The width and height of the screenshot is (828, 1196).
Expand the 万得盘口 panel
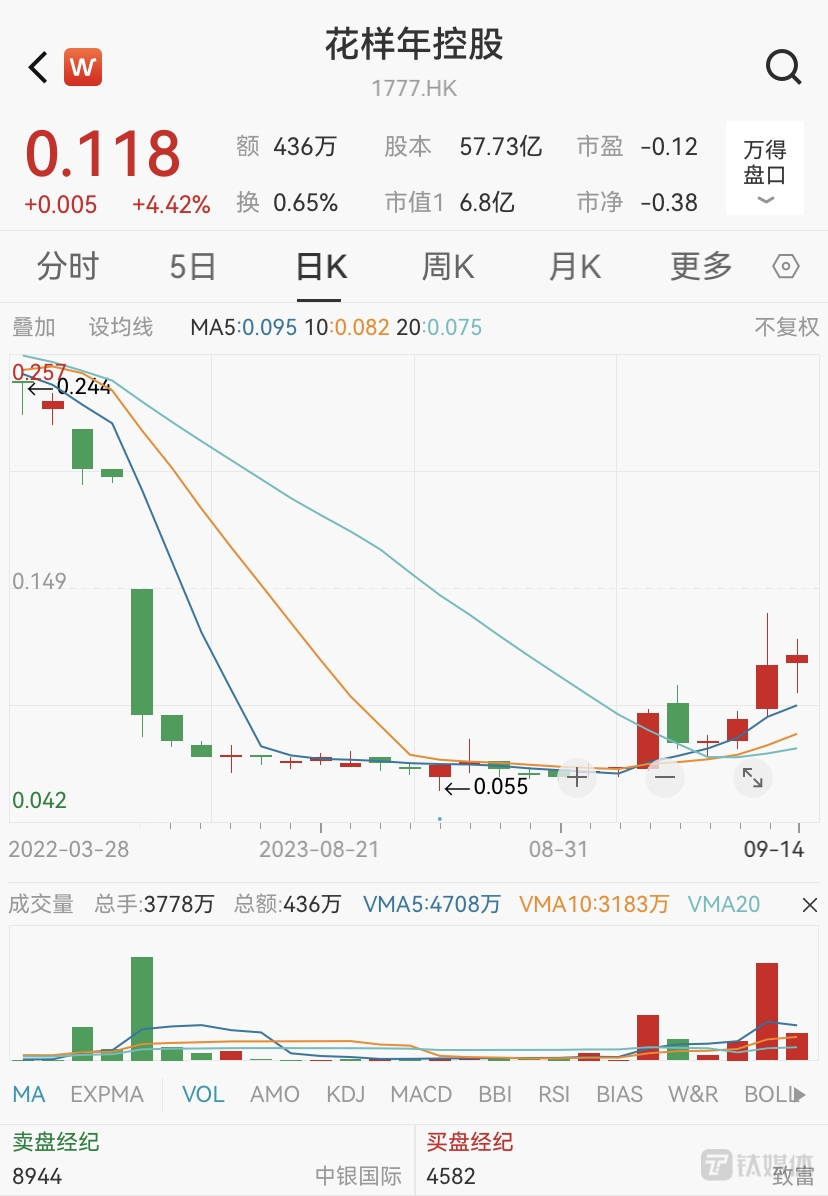[x=765, y=170]
